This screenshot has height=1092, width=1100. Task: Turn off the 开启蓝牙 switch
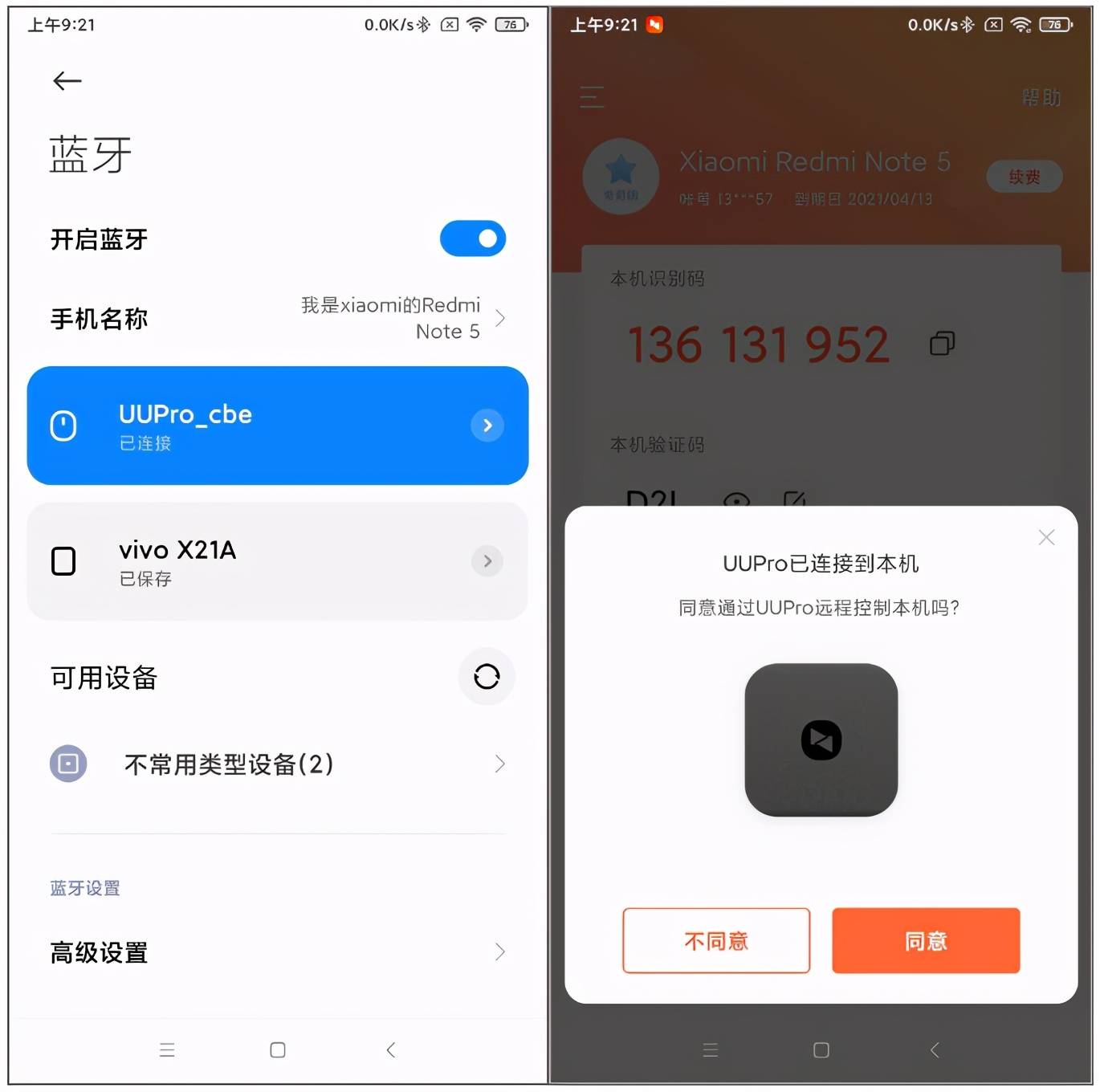coord(472,238)
